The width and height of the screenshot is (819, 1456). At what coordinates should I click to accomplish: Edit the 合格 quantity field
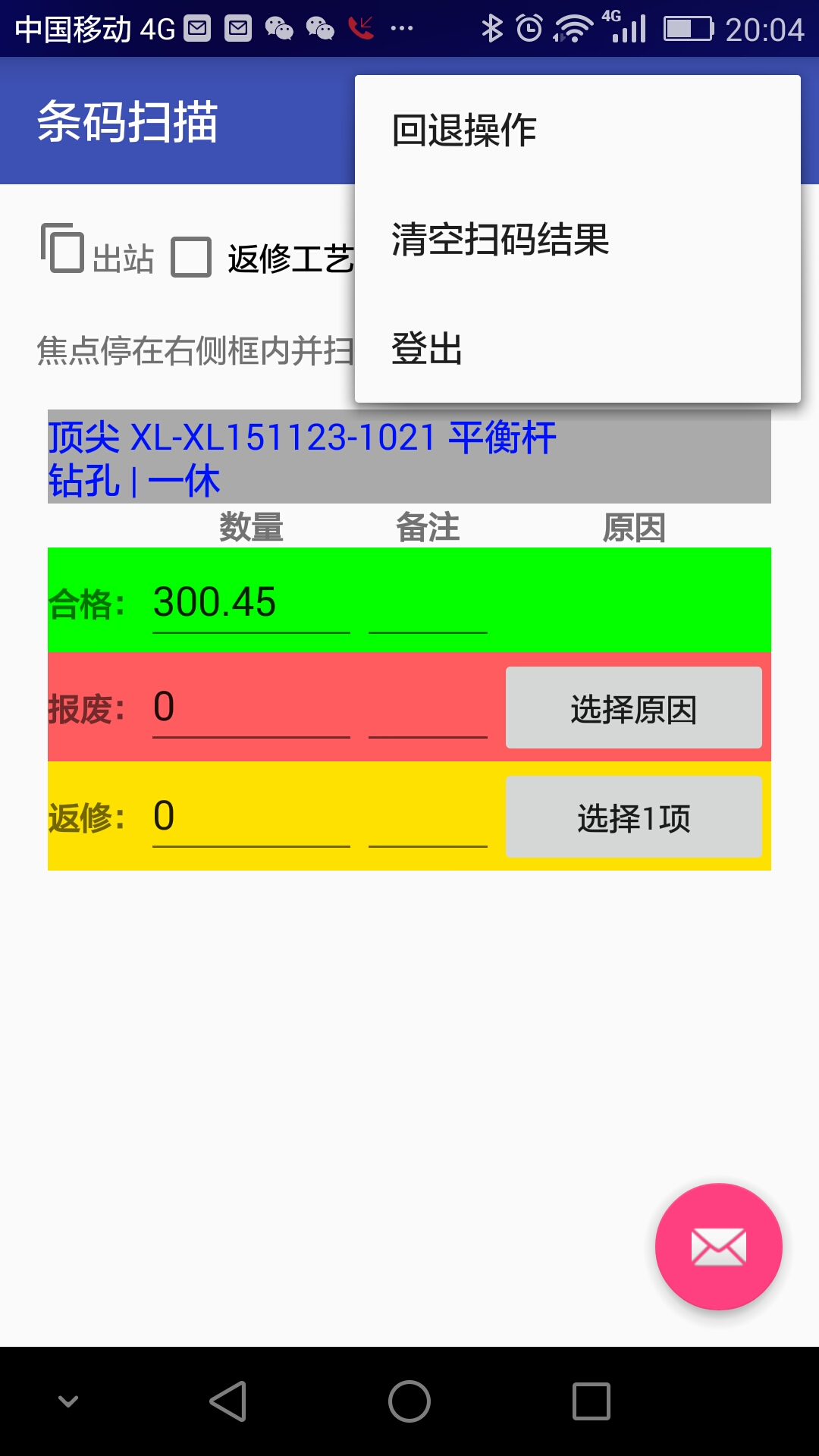pyautogui.click(x=251, y=604)
